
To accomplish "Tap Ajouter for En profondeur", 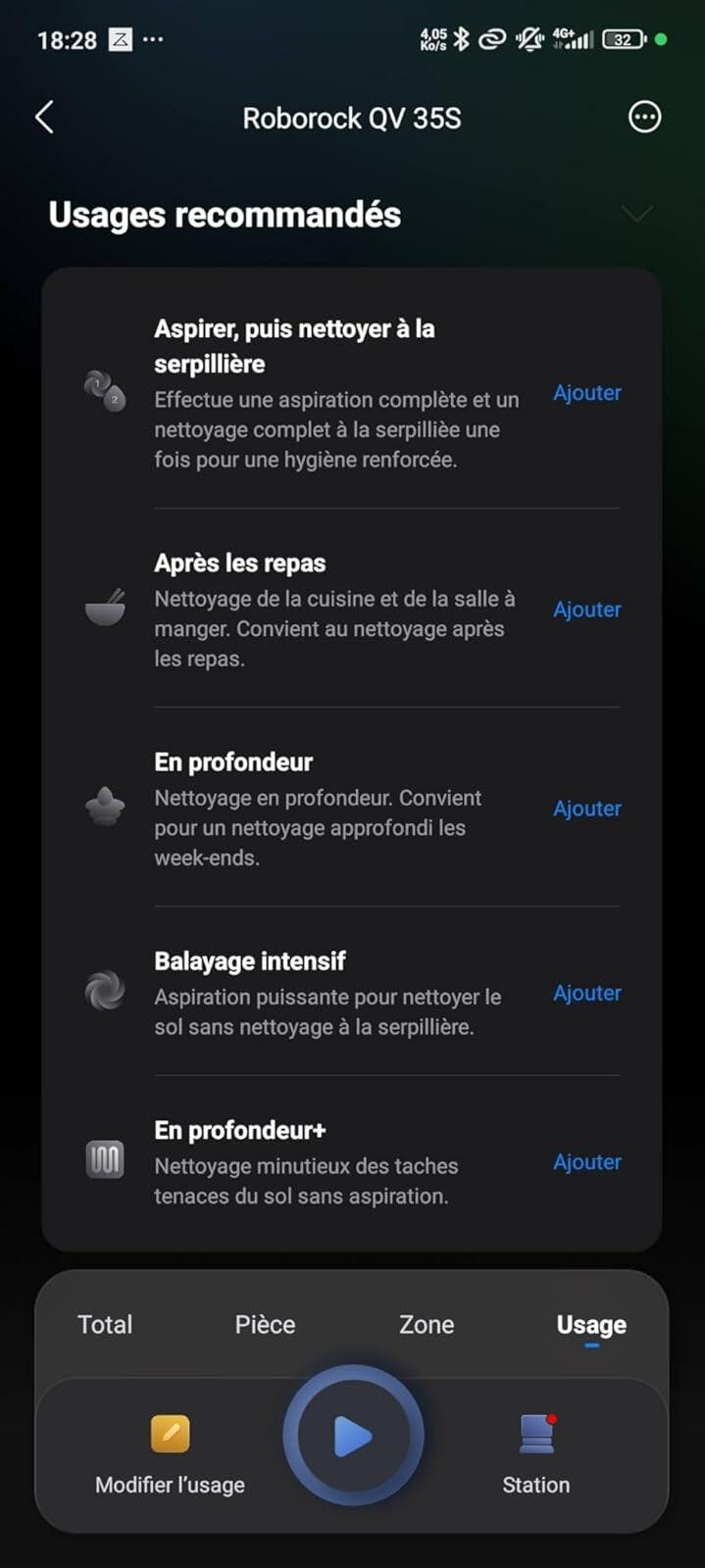I will coord(587,808).
